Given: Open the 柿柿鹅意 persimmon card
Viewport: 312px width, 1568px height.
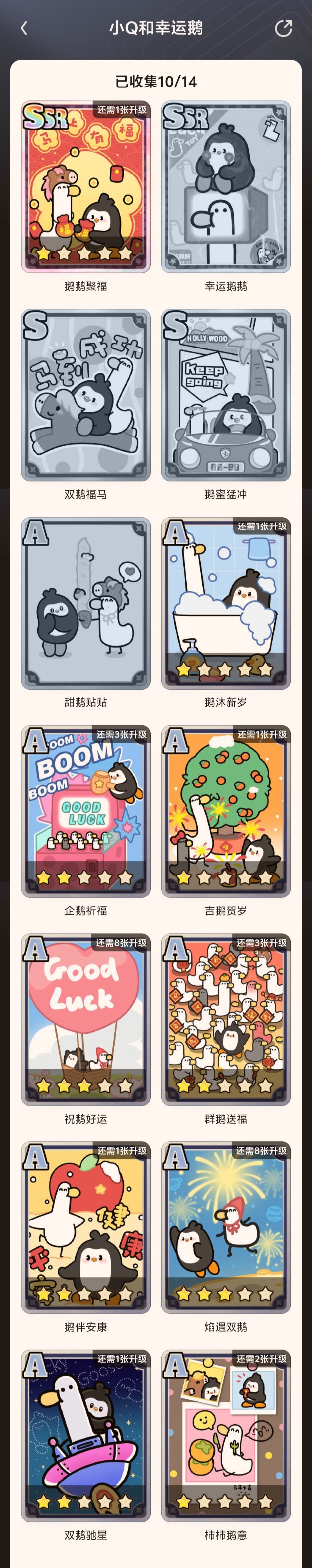Looking at the screenshot, I should coord(226,1435).
